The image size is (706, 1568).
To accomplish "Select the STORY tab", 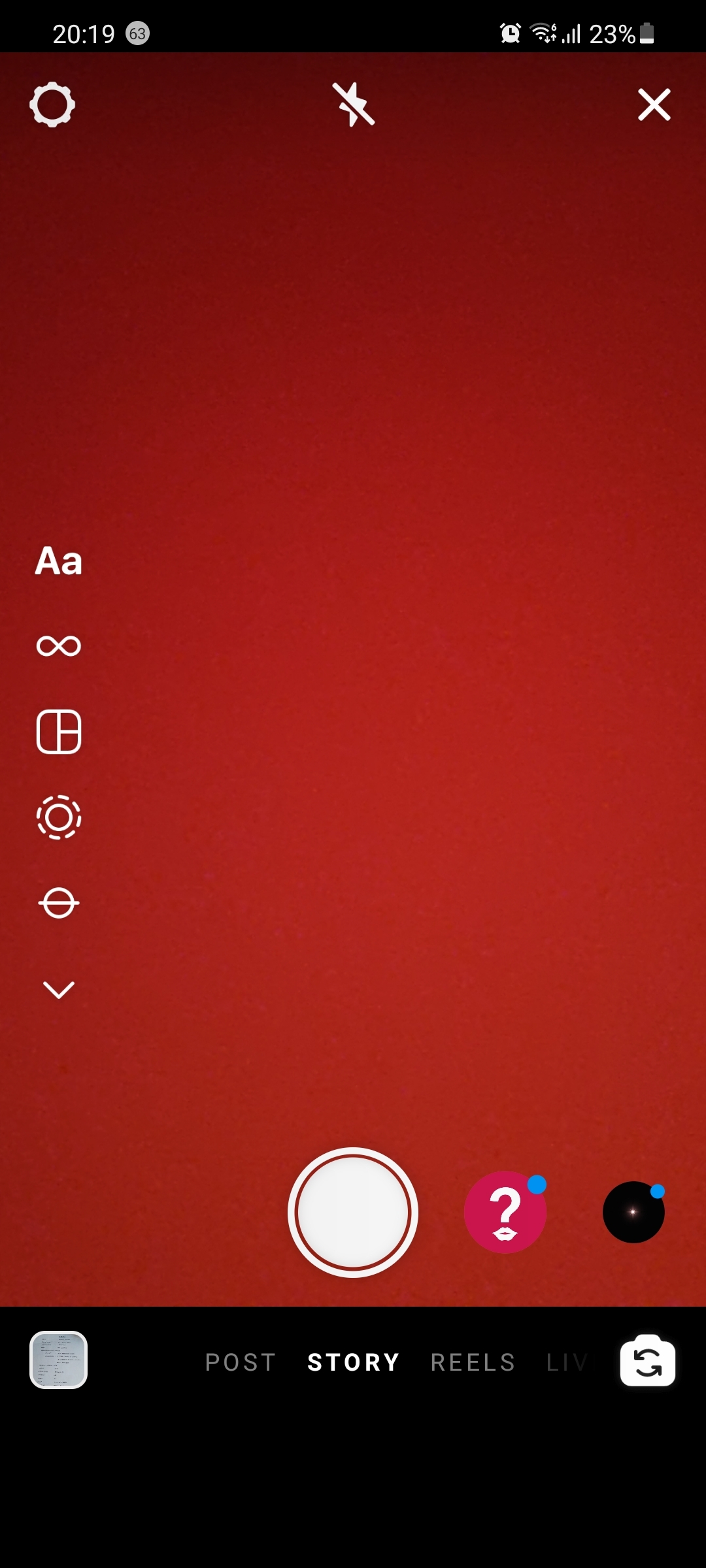I will pos(354,1362).
